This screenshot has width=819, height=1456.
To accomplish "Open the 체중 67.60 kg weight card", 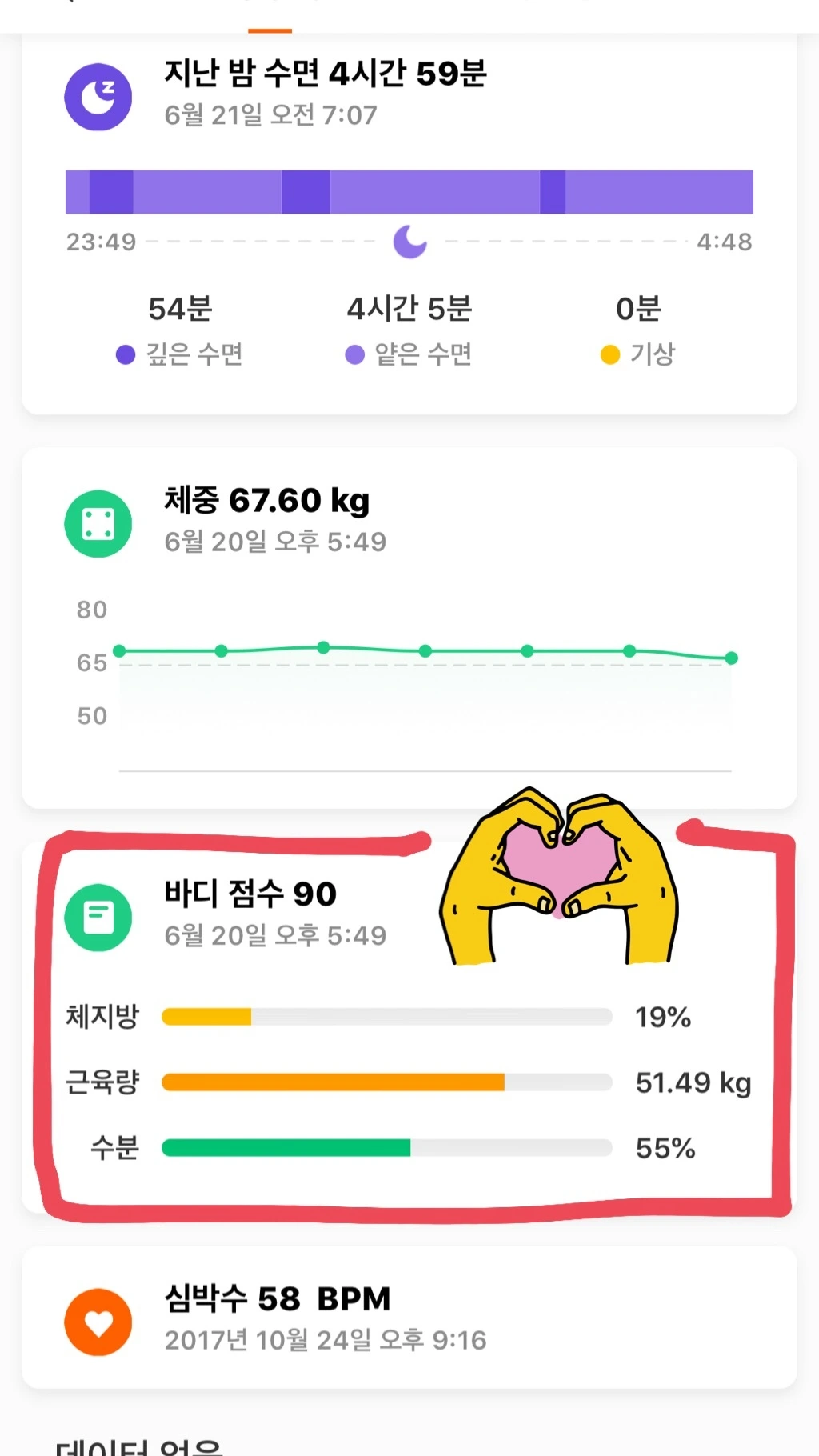I will click(266, 502).
